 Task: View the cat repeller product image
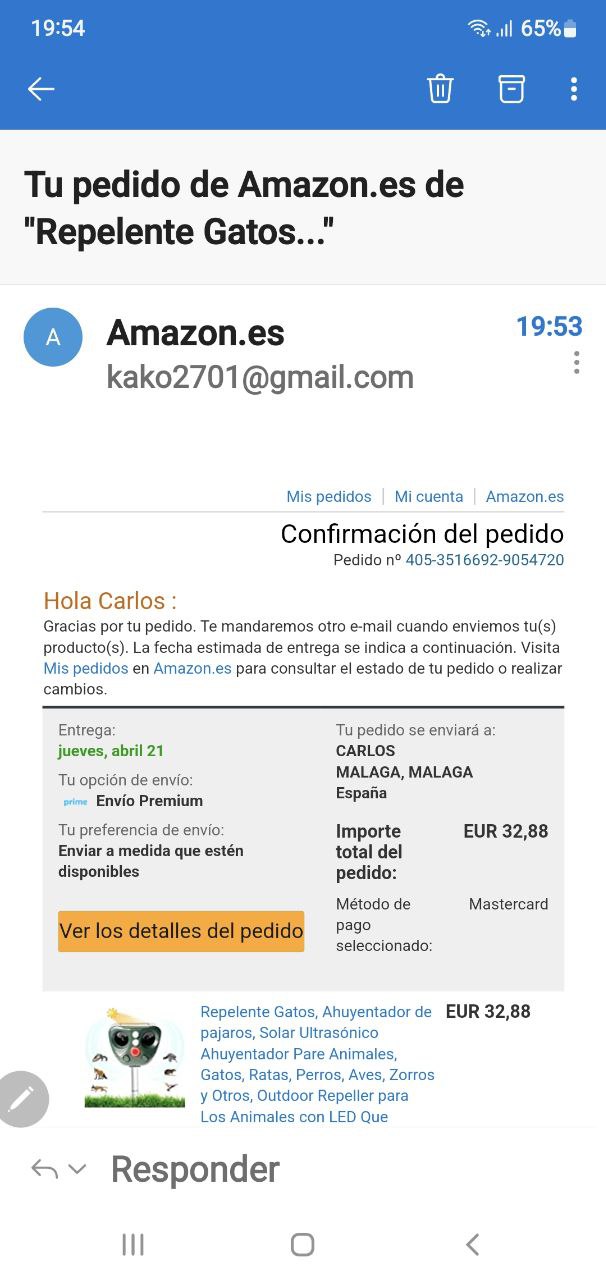134,1057
